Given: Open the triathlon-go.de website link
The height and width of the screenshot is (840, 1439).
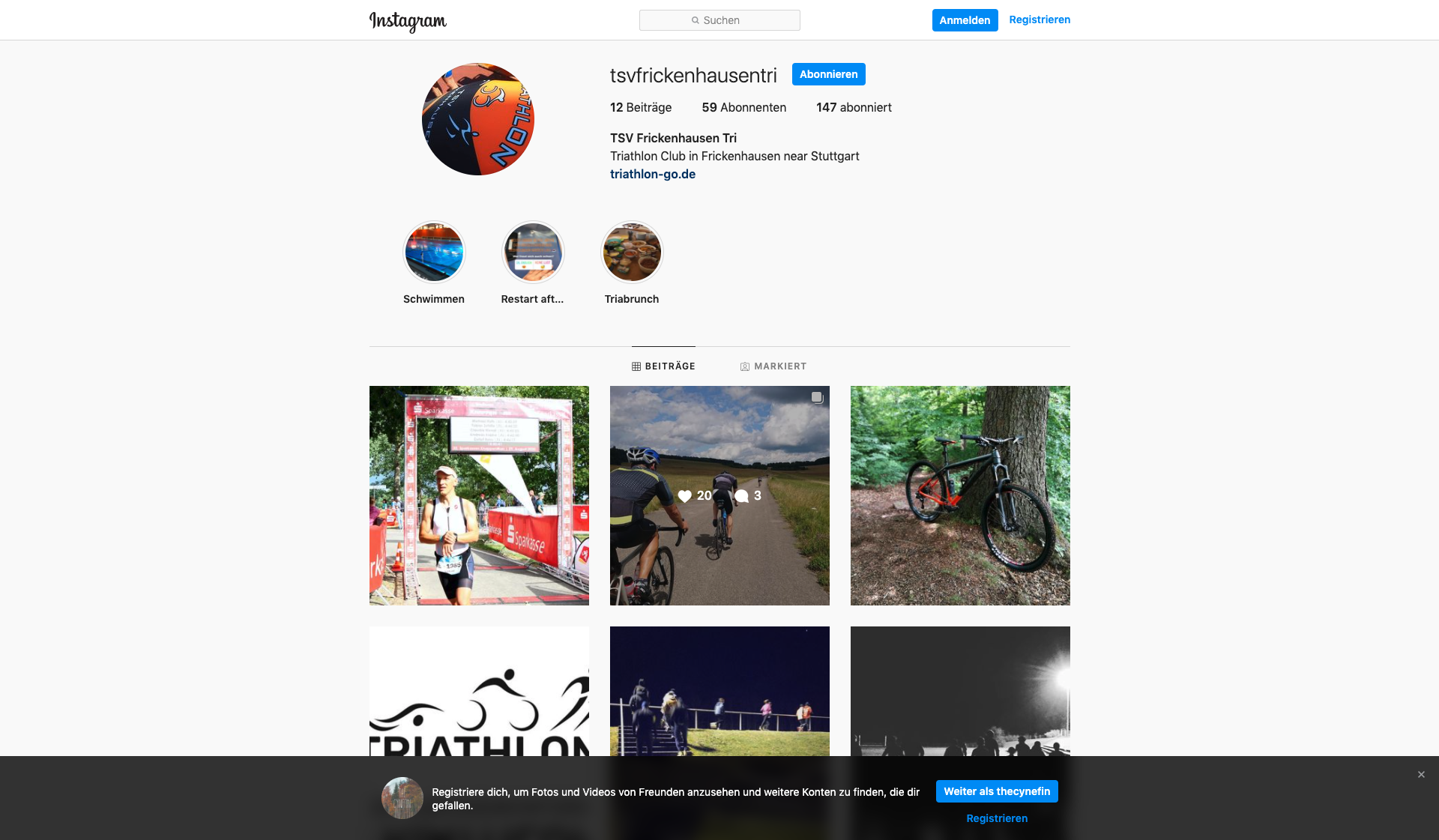Looking at the screenshot, I should [652, 174].
